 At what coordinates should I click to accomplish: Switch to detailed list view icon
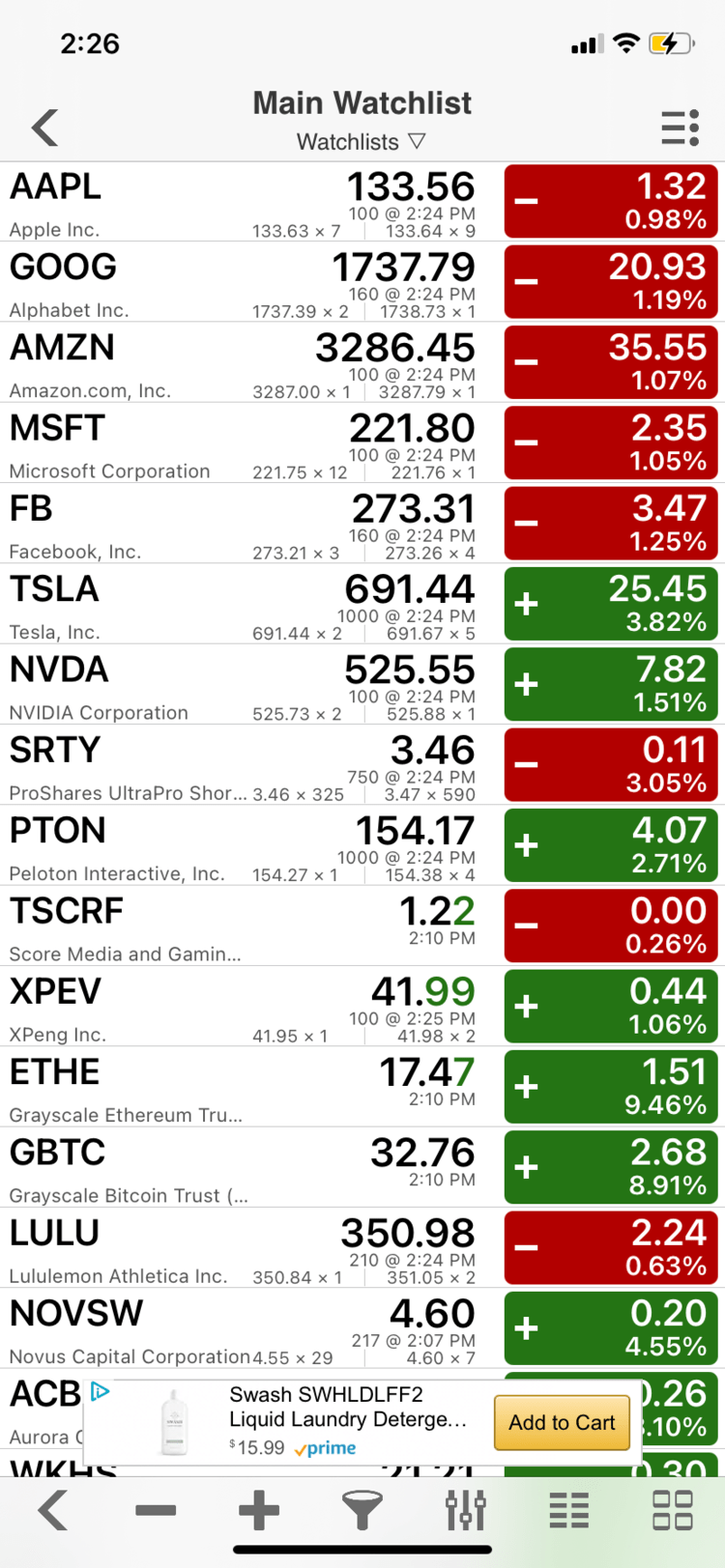[x=568, y=1510]
